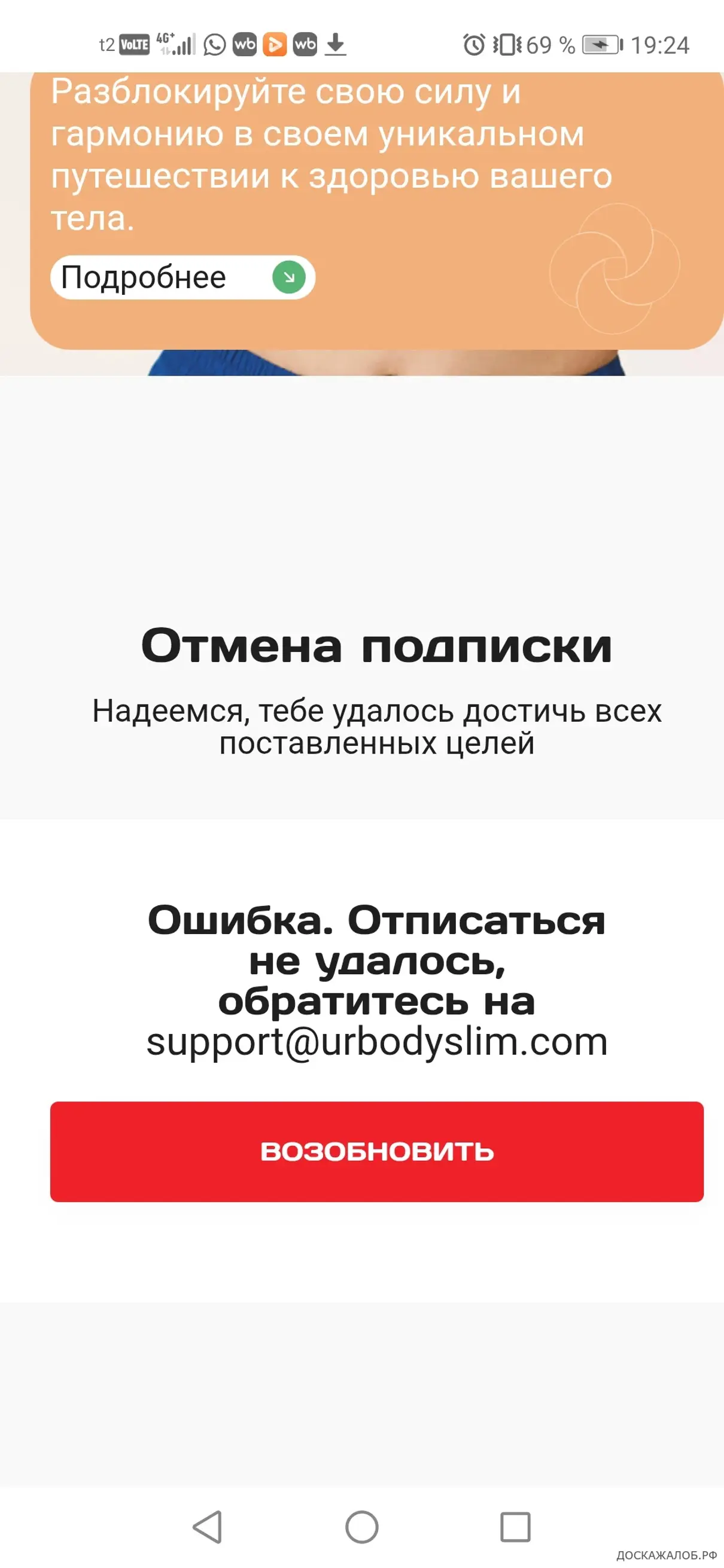Show recent apps with the square button
Image resolution: width=724 pixels, height=1568 pixels.
(x=515, y=1527)
